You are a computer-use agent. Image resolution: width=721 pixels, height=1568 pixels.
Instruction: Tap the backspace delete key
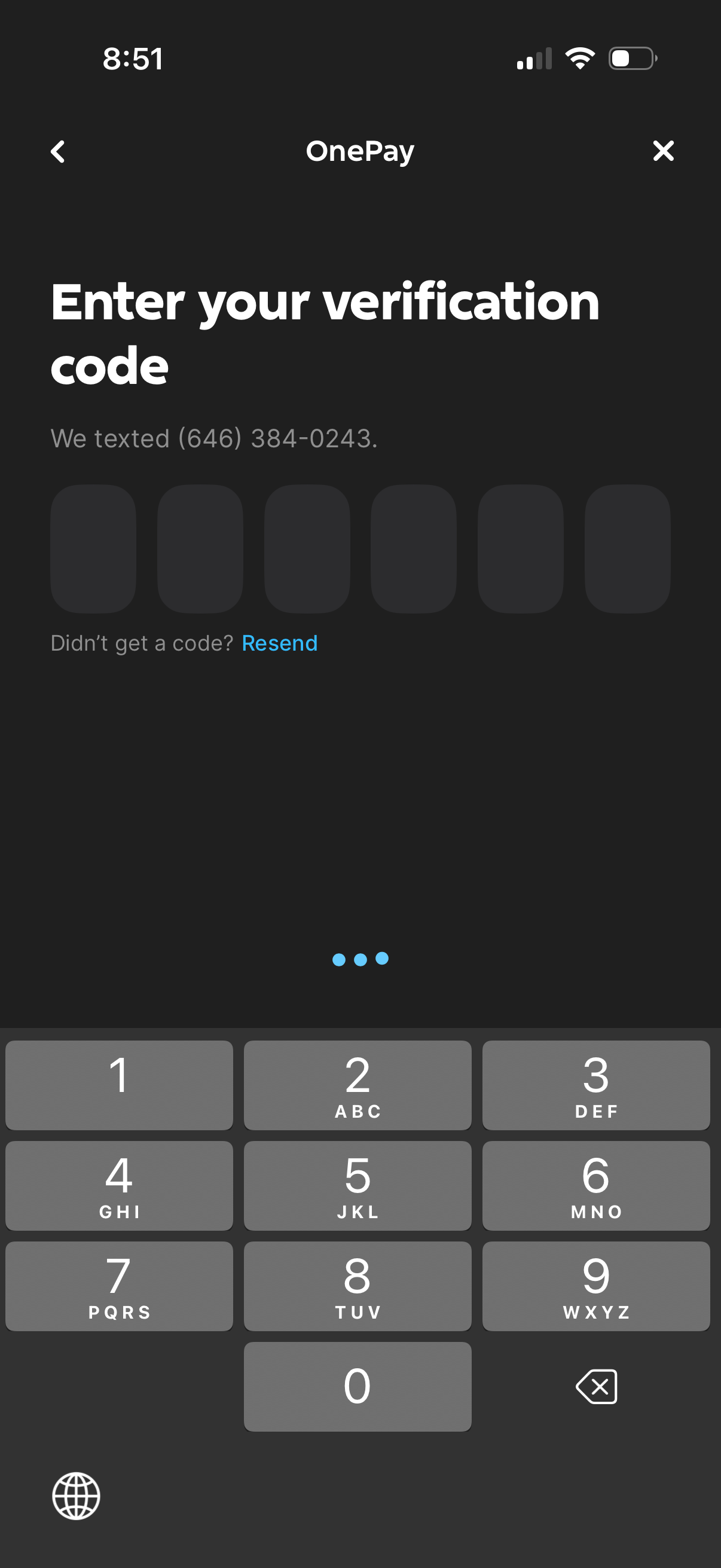coord(595,1386)
